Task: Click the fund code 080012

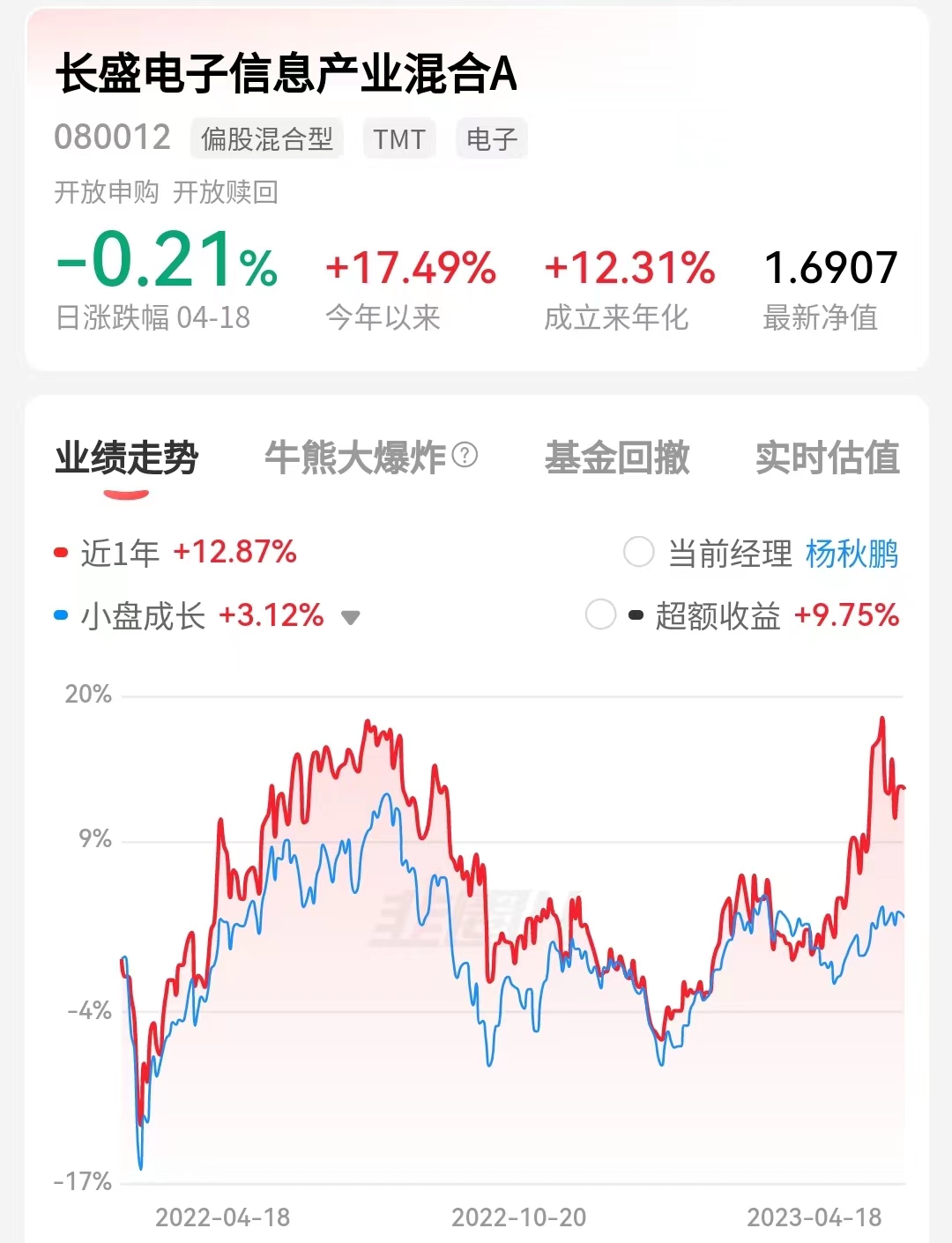Action: point(115,138)
